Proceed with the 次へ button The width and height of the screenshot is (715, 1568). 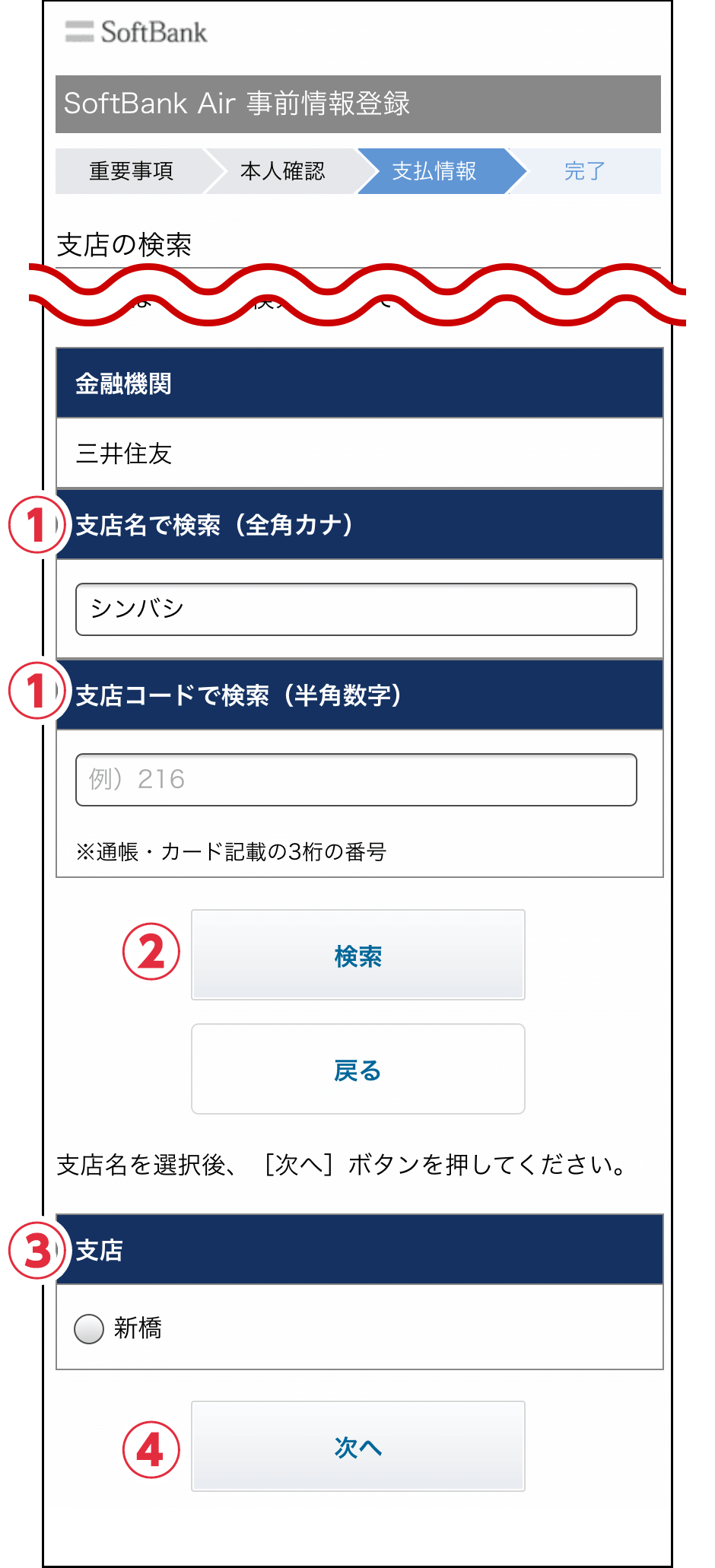click(357, 1446)
